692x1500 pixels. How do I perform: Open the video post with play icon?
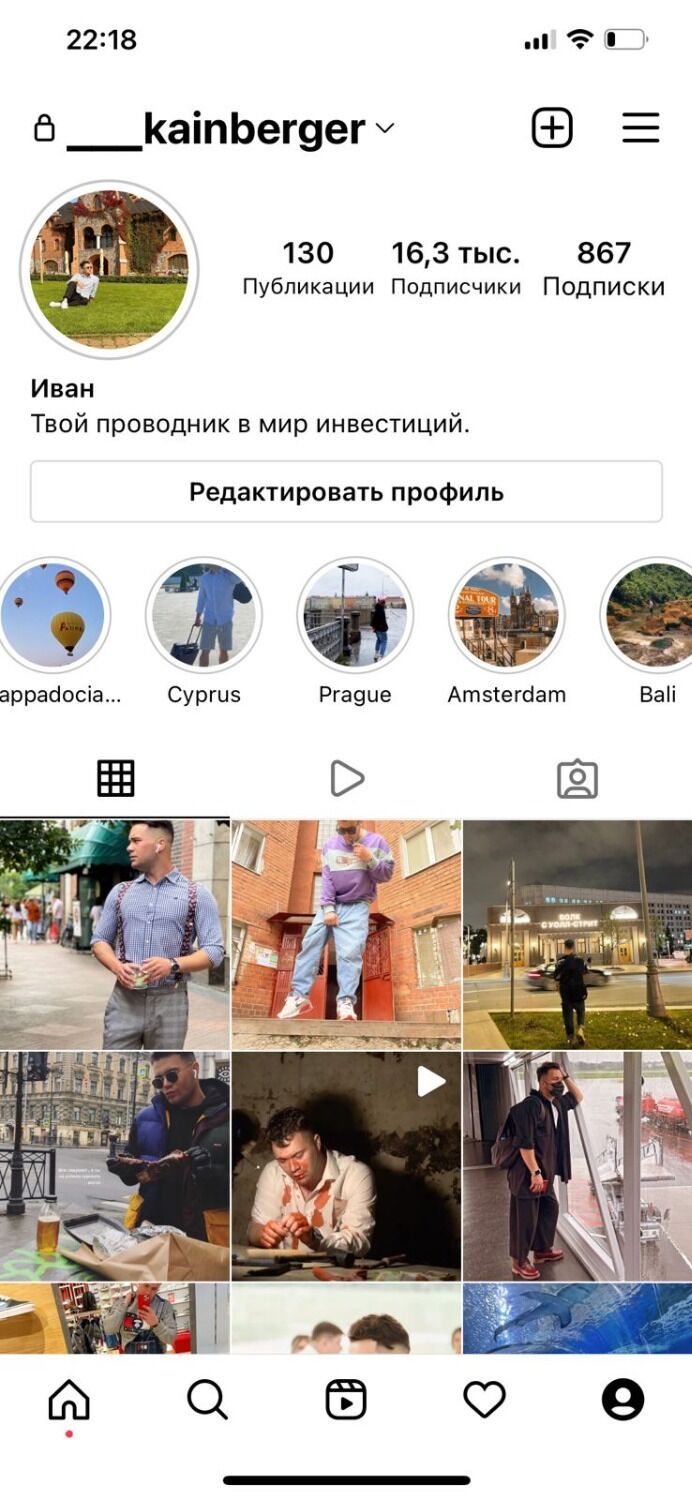point(346,1166)
